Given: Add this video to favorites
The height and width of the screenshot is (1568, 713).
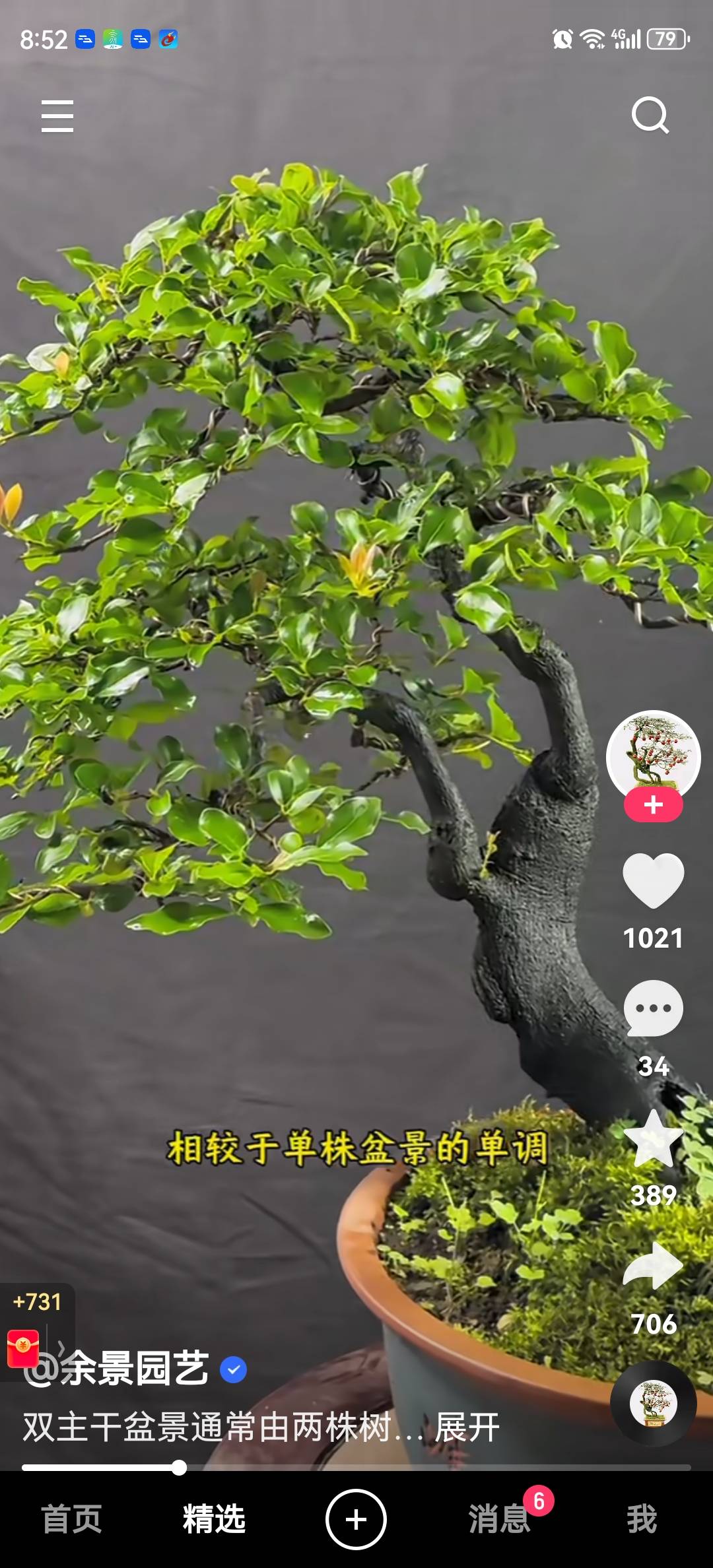Looking at the screenshot, I should coord(653,1138).
